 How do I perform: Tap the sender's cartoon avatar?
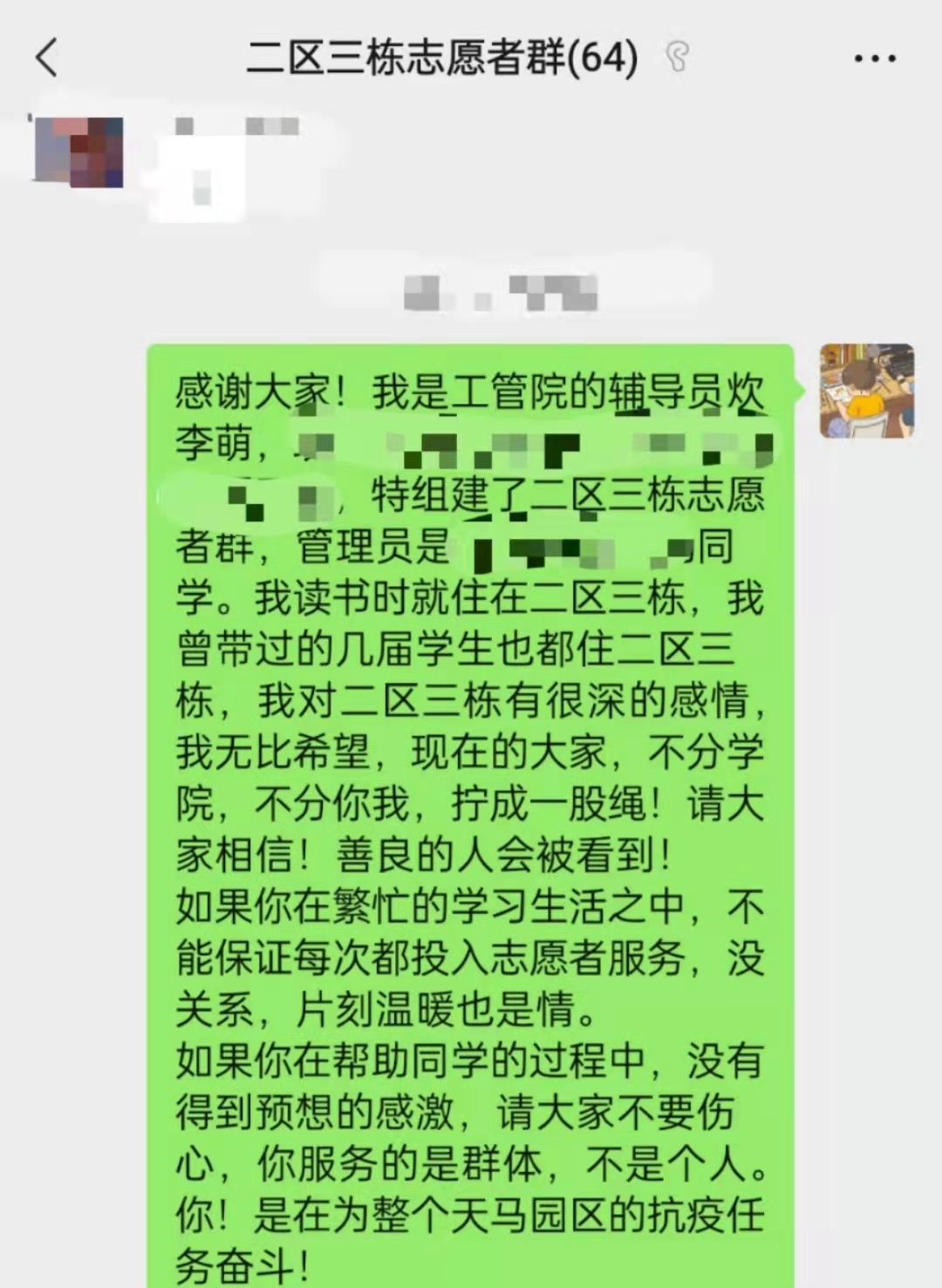point(866,391)
